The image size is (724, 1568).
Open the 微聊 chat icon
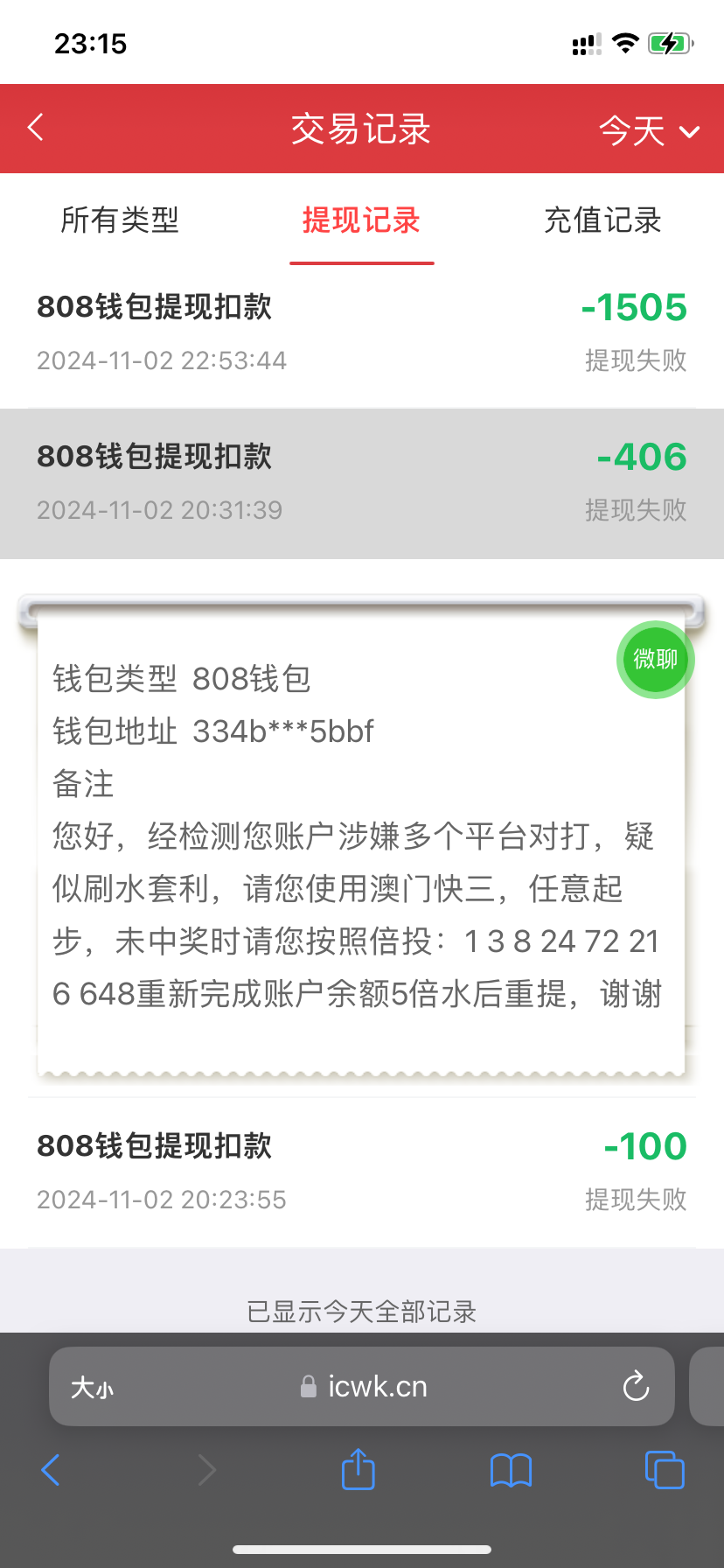[x=654, y=659]
